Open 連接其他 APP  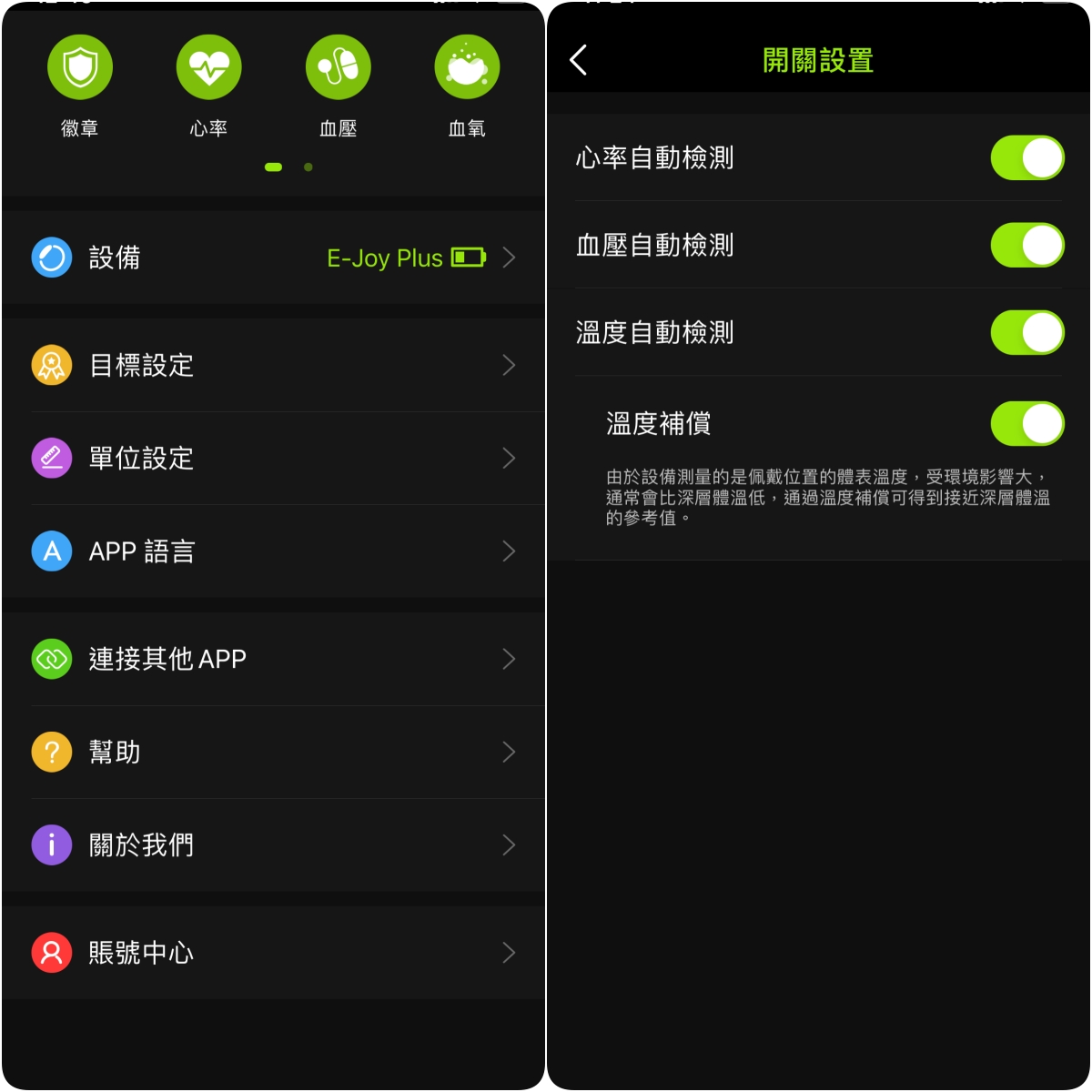tap(273, 659)
